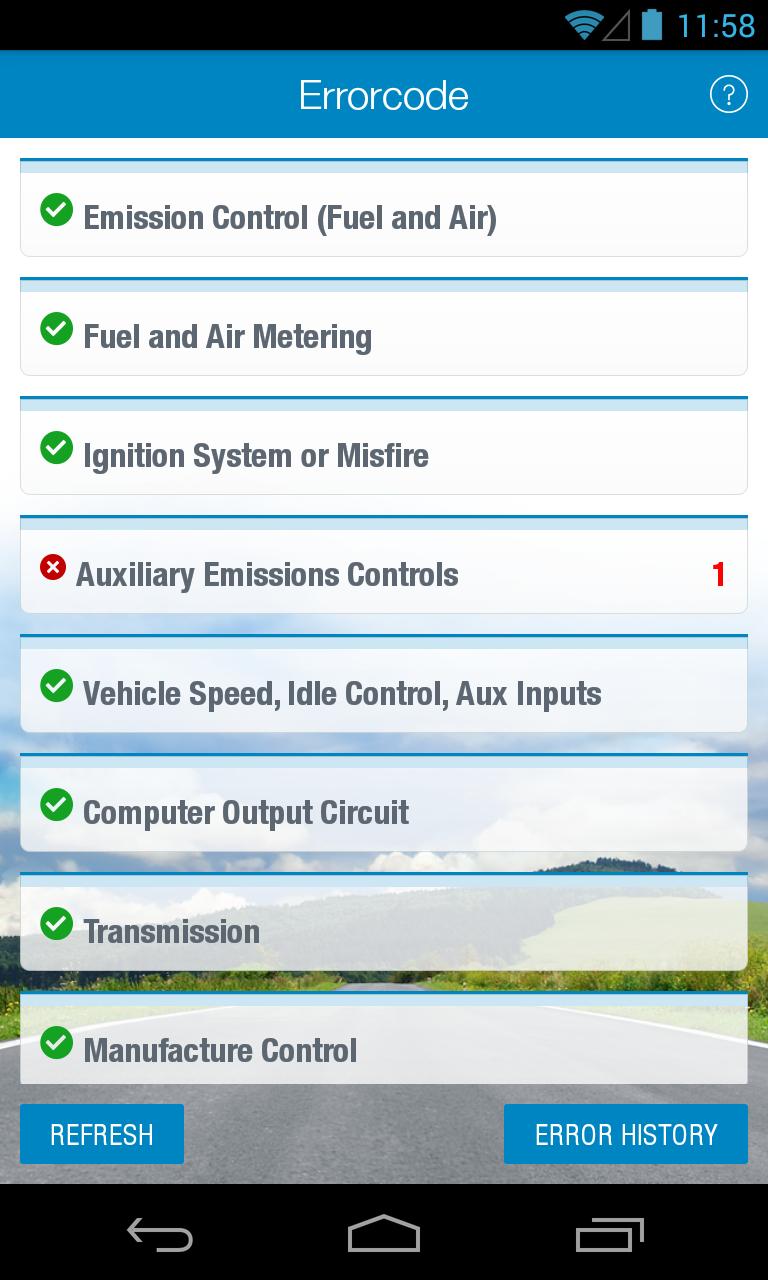The image size is (768, 1280).
Task: Tap Vehicle Speed, Idle Control, Aux Inputs
Action: click(383, 692)
